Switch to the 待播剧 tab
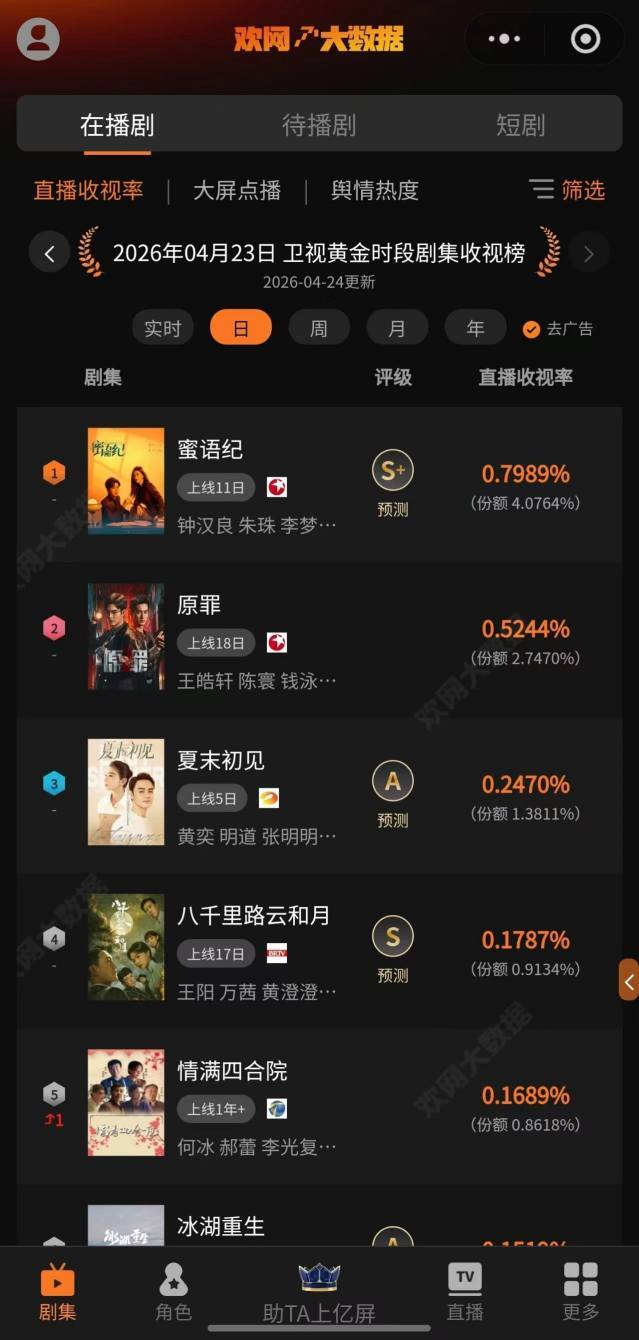The height and width of the screenshot is (1340, 639). tap(319, 125)
